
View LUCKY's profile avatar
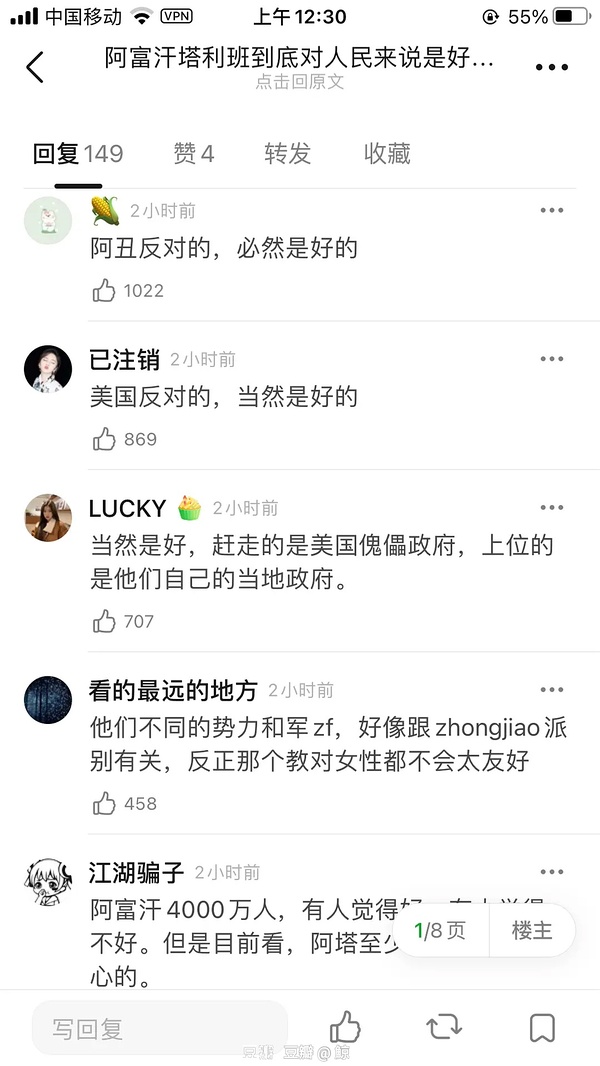coord(48,517)
